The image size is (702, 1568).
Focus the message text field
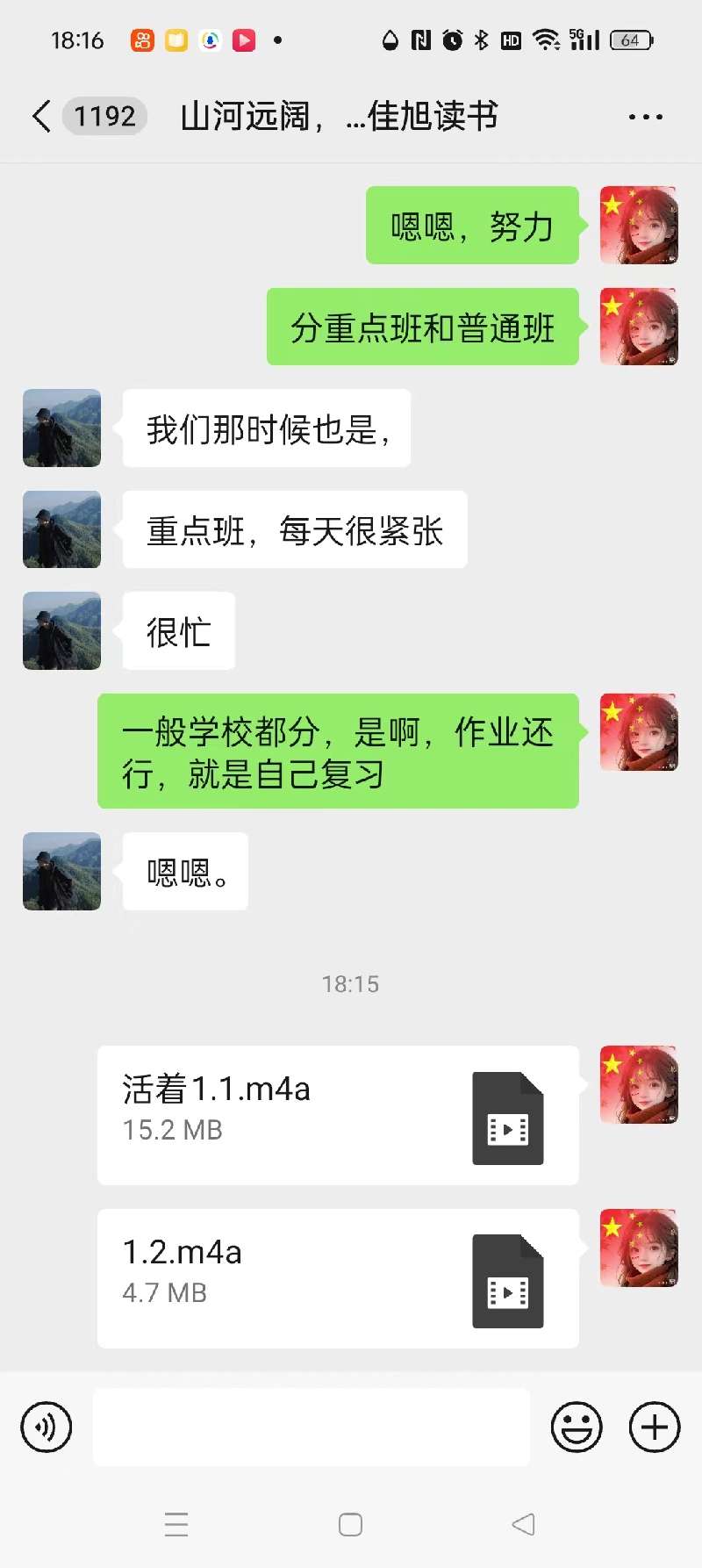(312, 1427)
